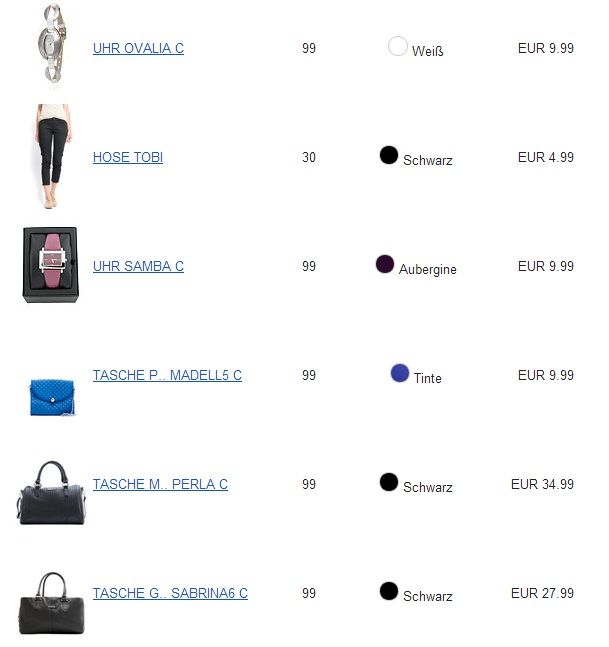Tap the blue Madell5 bag picture
Viewport: 609px width, 647px height.
[52, 394]
